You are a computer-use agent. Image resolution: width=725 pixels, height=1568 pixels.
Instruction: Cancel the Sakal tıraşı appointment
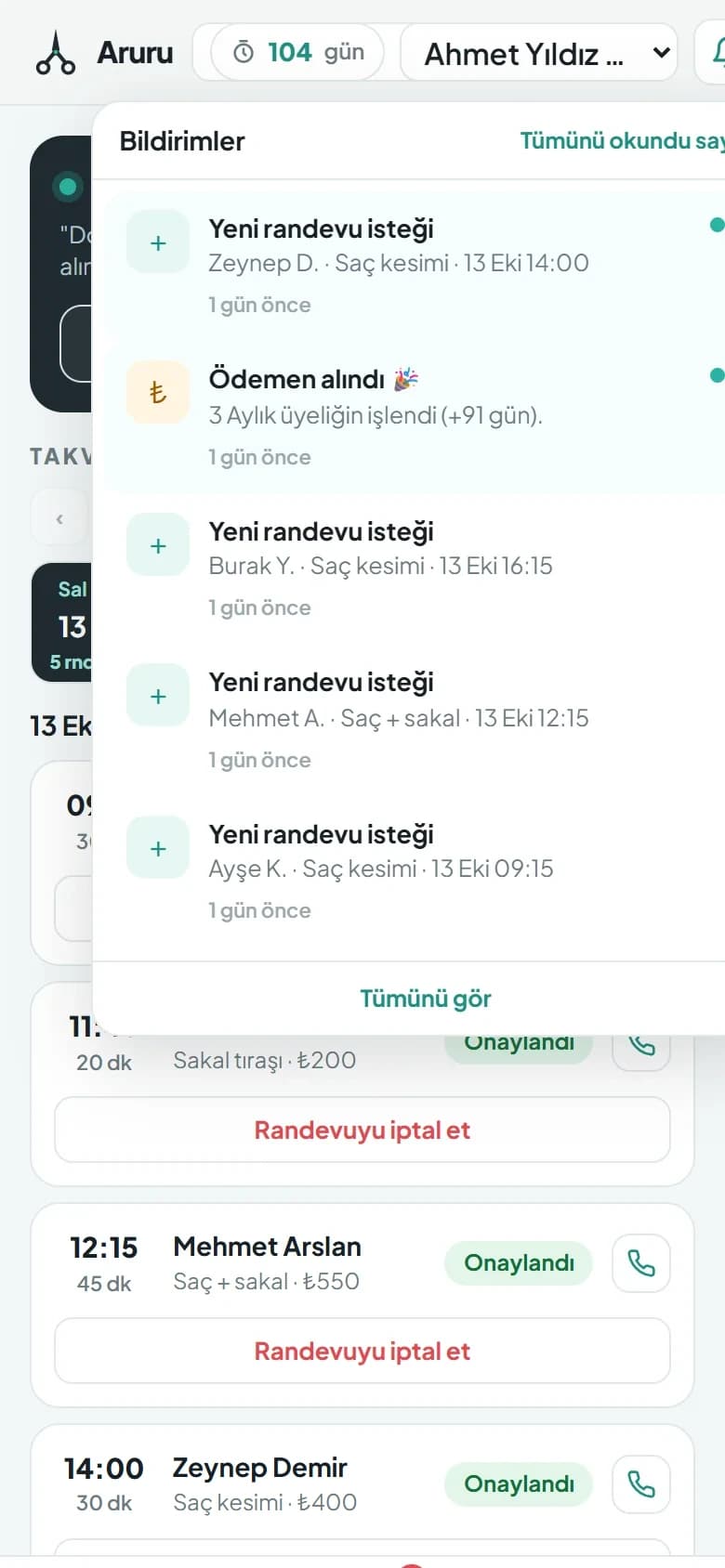(362, 1130)
